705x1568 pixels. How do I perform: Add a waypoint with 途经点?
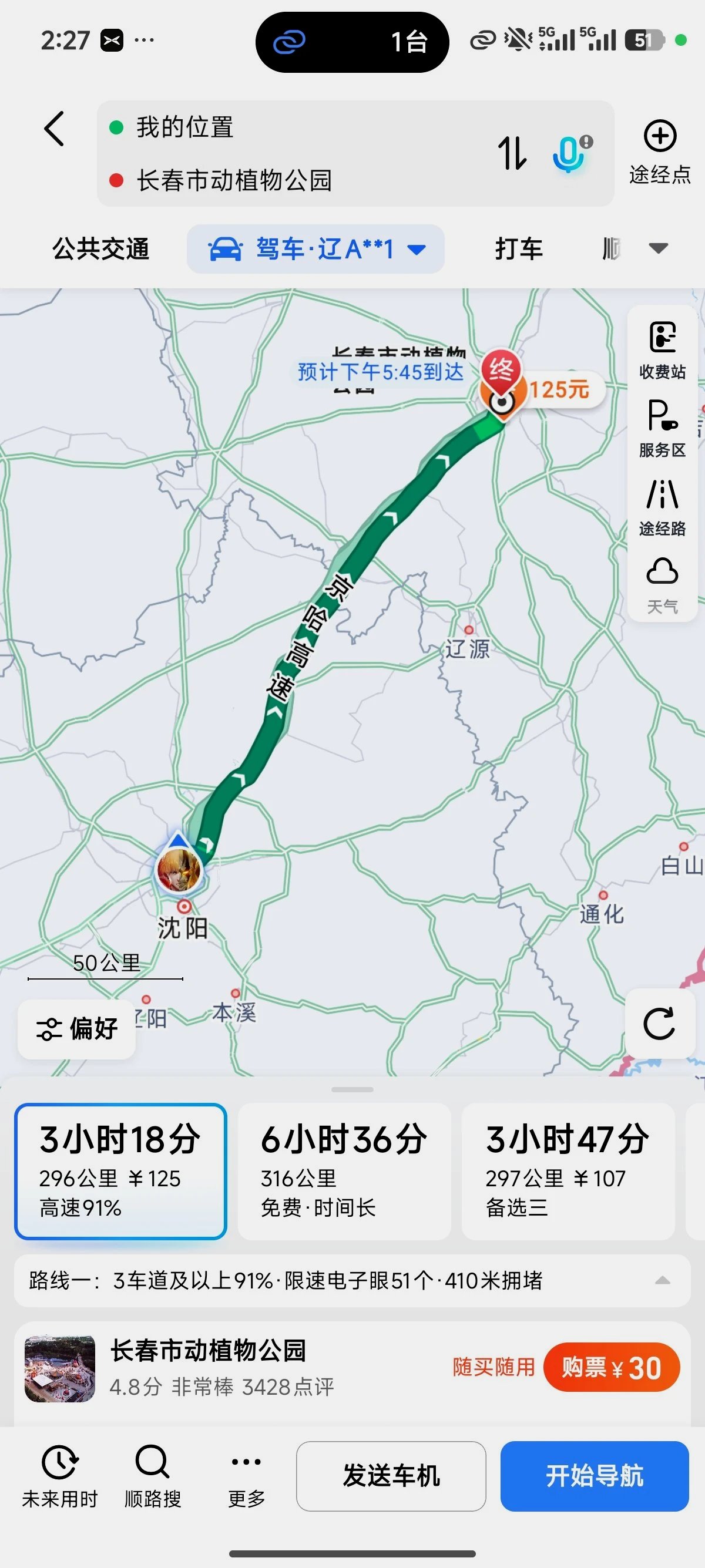(660, 152)
